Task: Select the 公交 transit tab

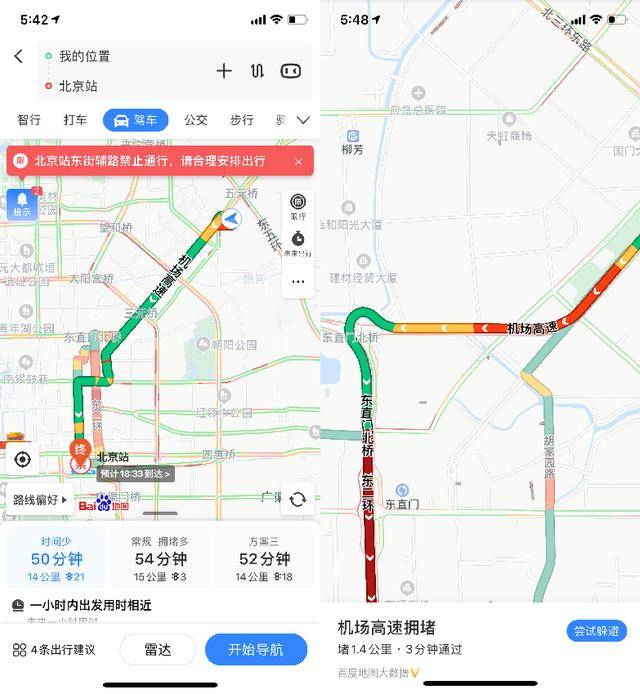Action: (195, 120)
